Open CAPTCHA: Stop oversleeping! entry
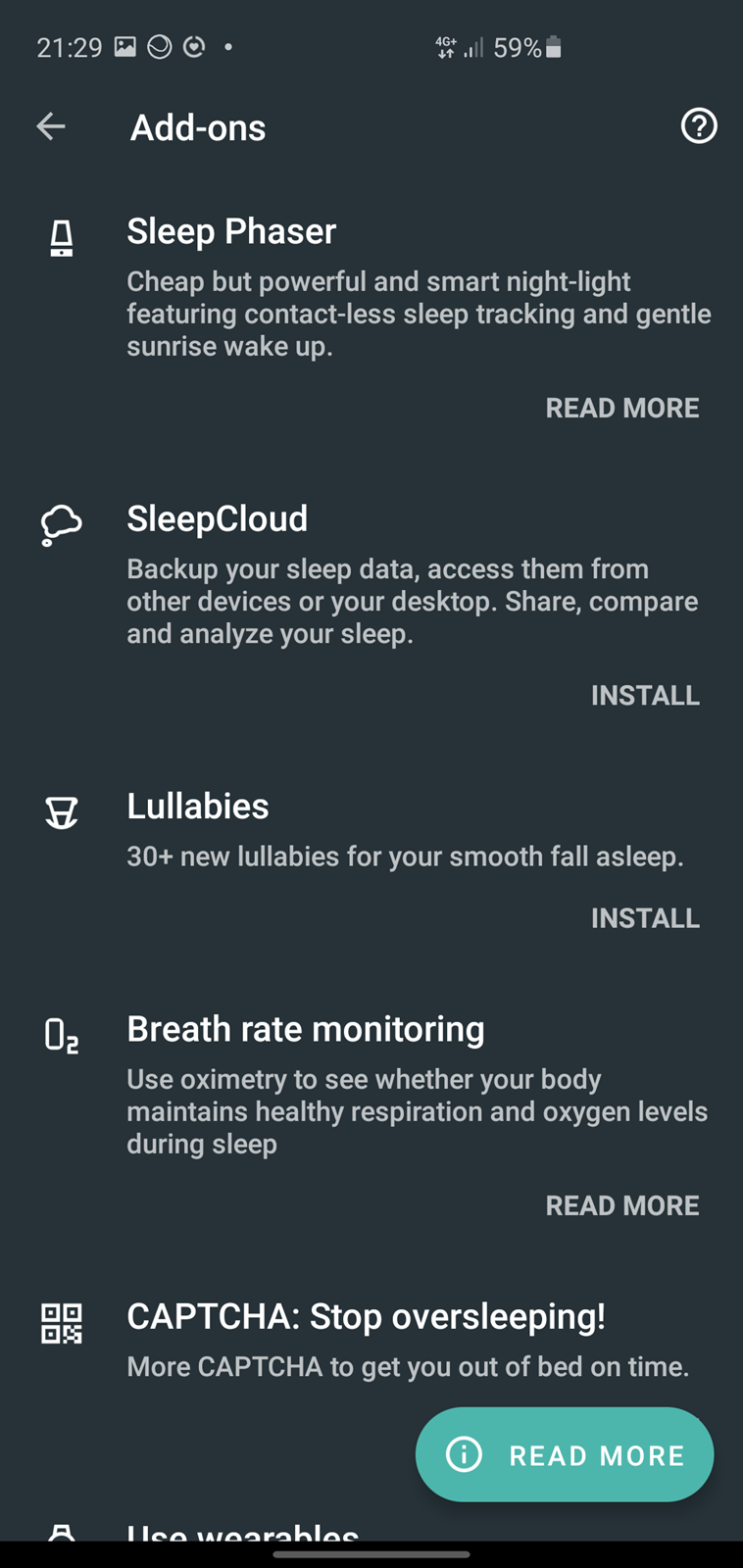The height and width of the screenshot is (1568, 743). tap(366, 1316)
